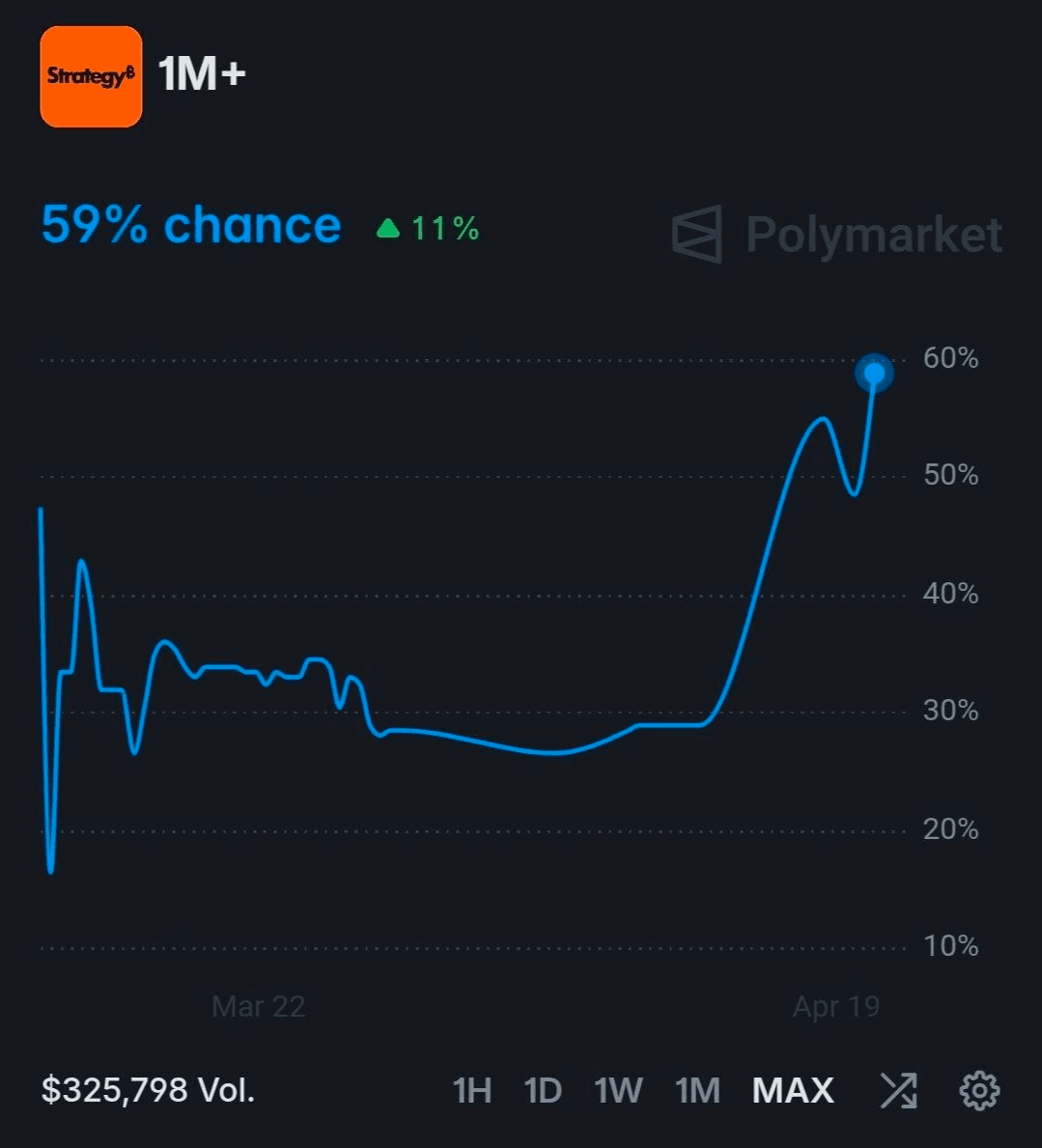
Task: Tap the crossed-arrows swap icon
Action: click(x=898, y=1090)
